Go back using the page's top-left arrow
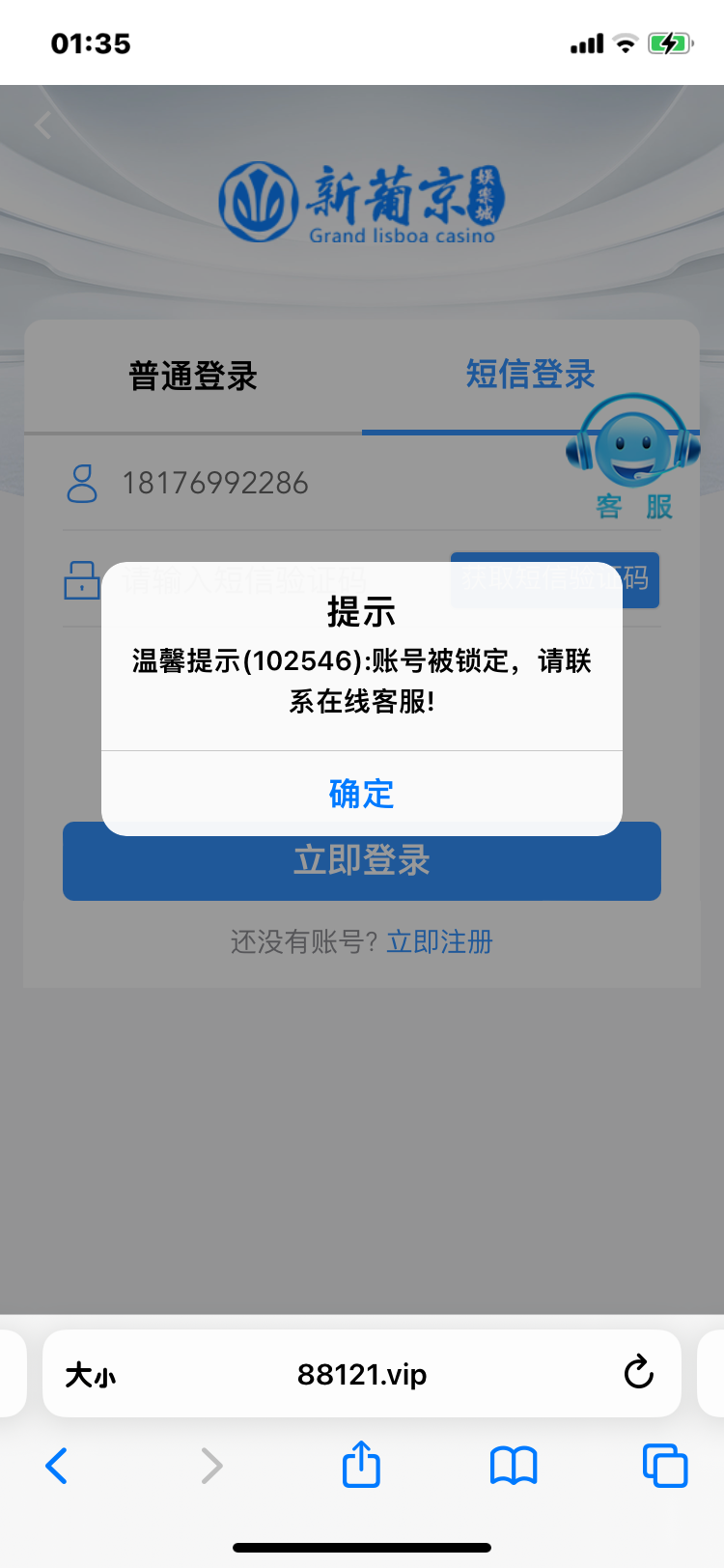 click(42, 125)
